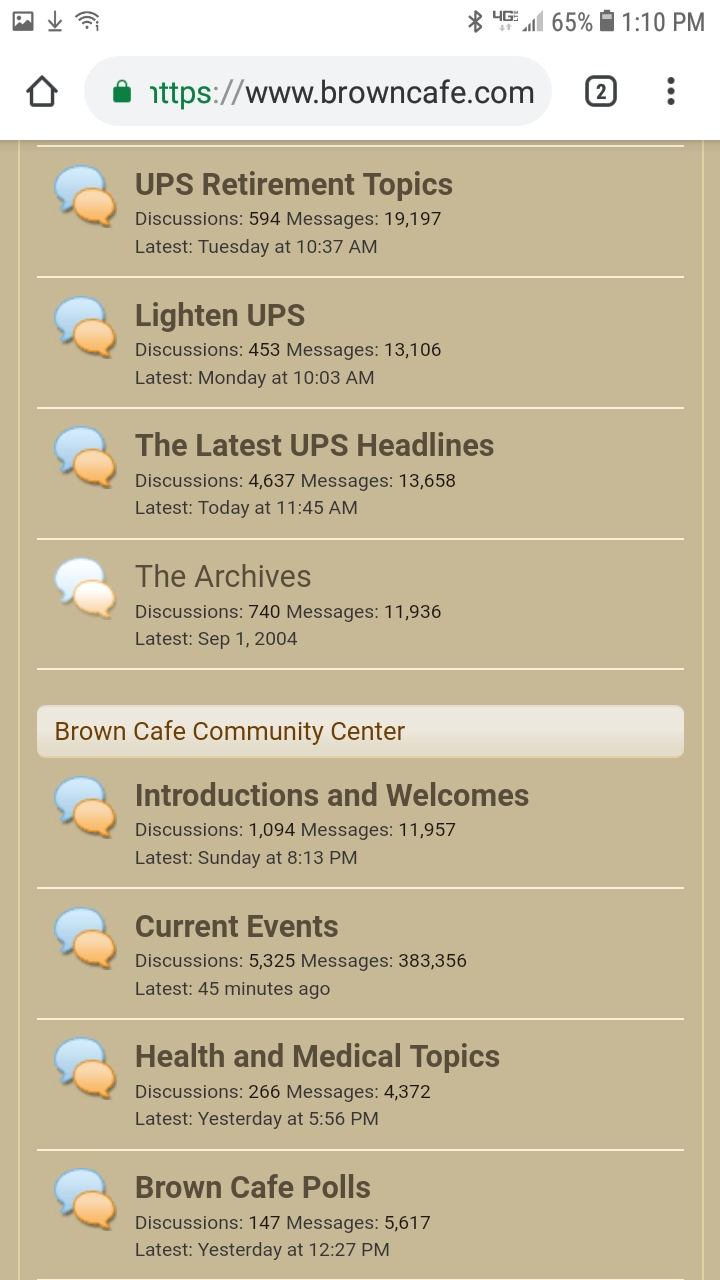This screenshot has height=1280, width=720.
Task: Open the UPS Retirement Topics forum
Action: pyautogui.click(x=294, y=184)
